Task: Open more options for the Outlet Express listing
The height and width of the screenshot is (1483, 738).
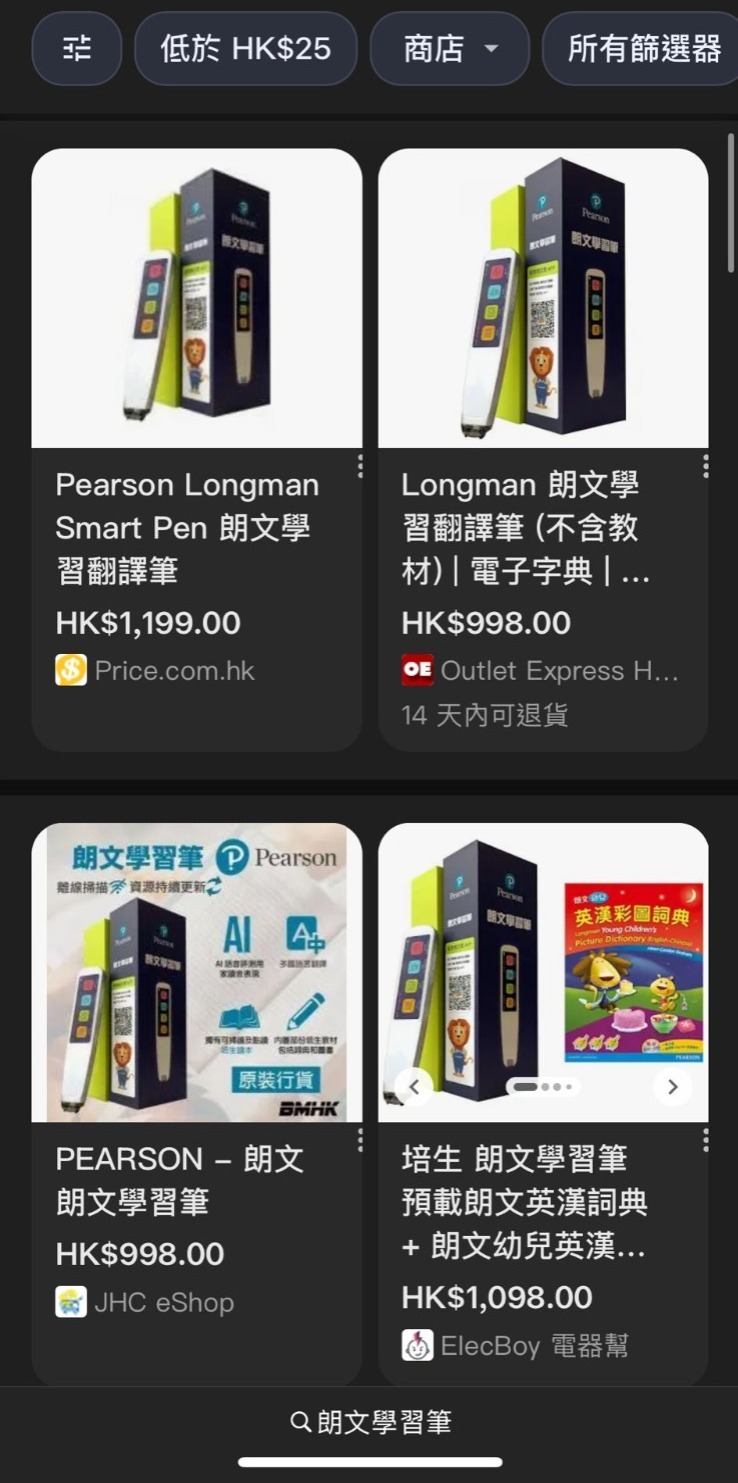Action: click(x=706, y=466)
